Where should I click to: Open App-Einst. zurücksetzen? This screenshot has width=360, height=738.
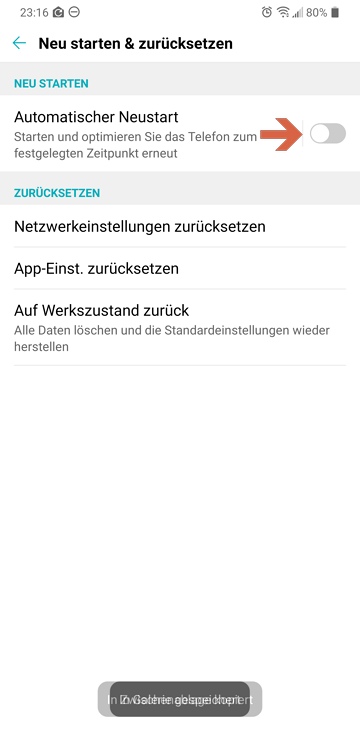(x=180, y=269)
